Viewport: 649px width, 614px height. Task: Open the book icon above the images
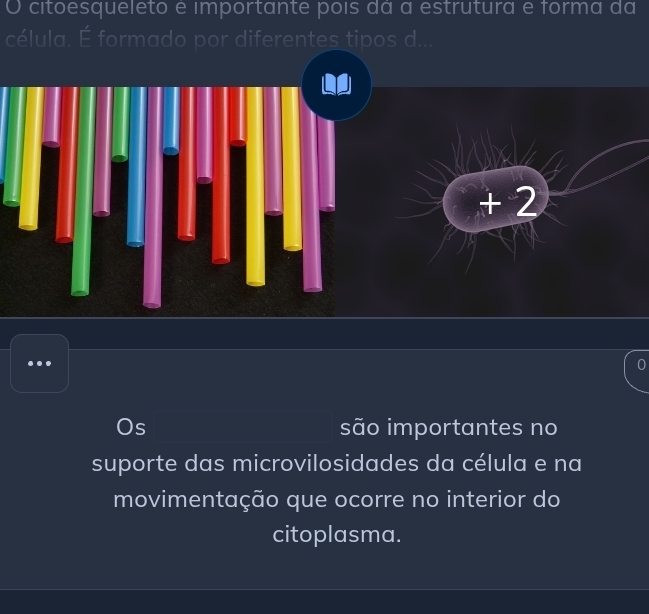[x=336, y=86]
